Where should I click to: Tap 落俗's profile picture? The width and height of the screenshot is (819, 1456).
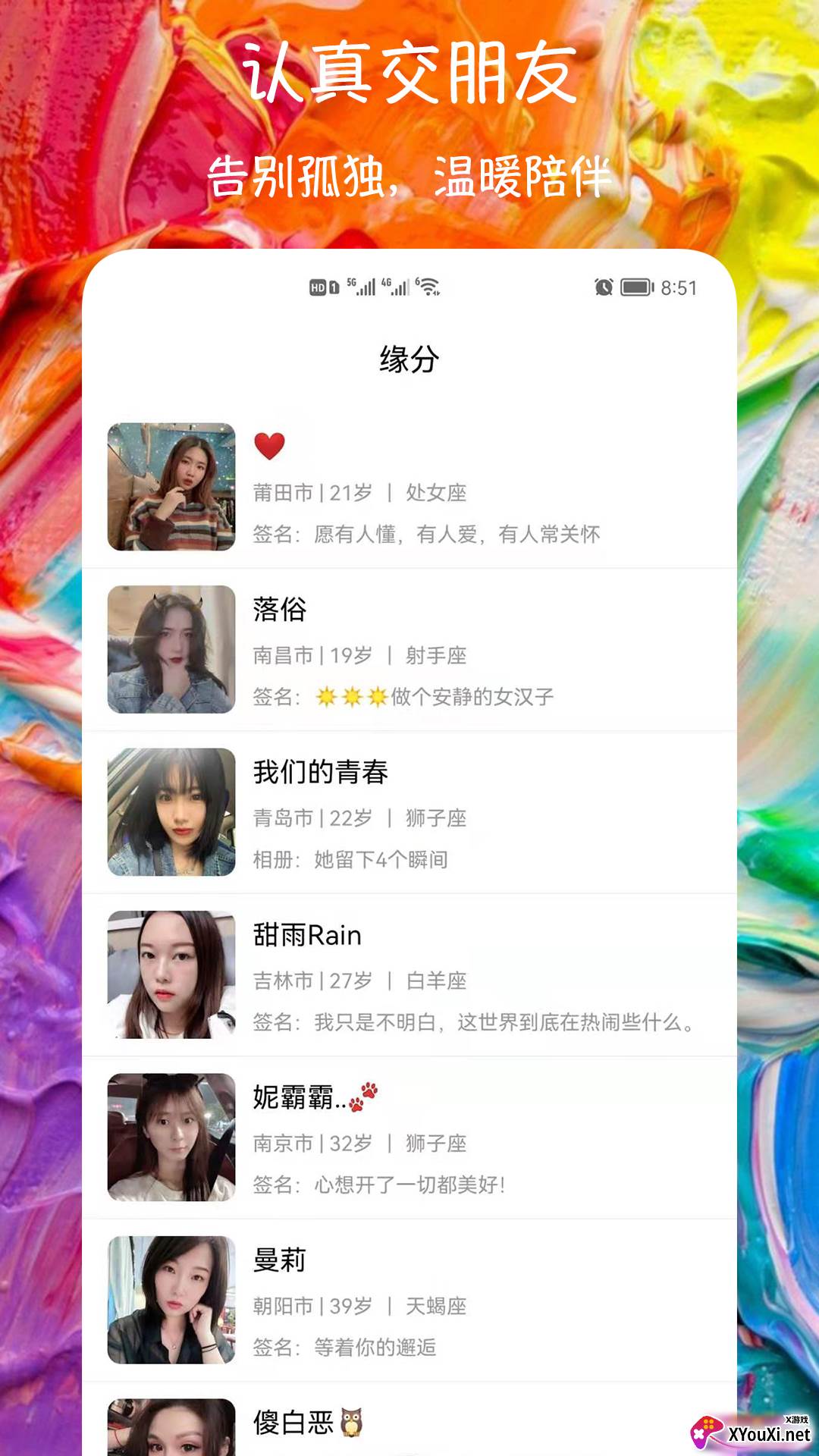click(171, 648)
